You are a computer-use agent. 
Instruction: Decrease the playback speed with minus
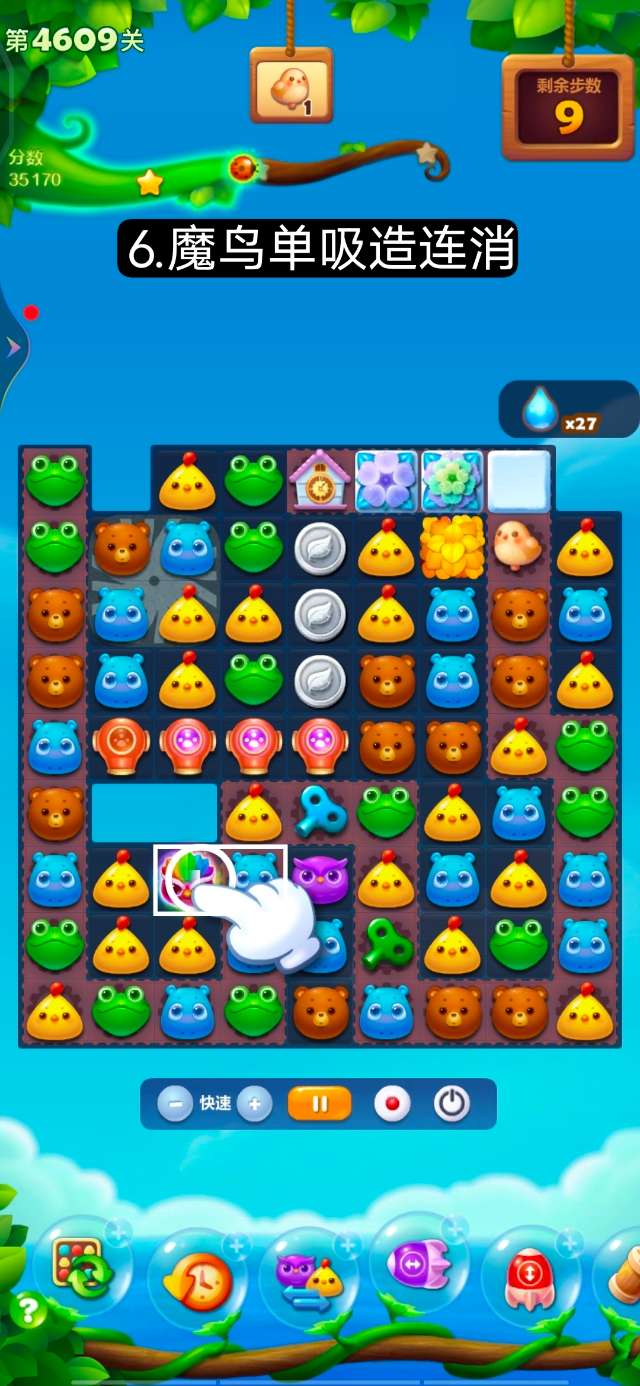point(175,1104)
